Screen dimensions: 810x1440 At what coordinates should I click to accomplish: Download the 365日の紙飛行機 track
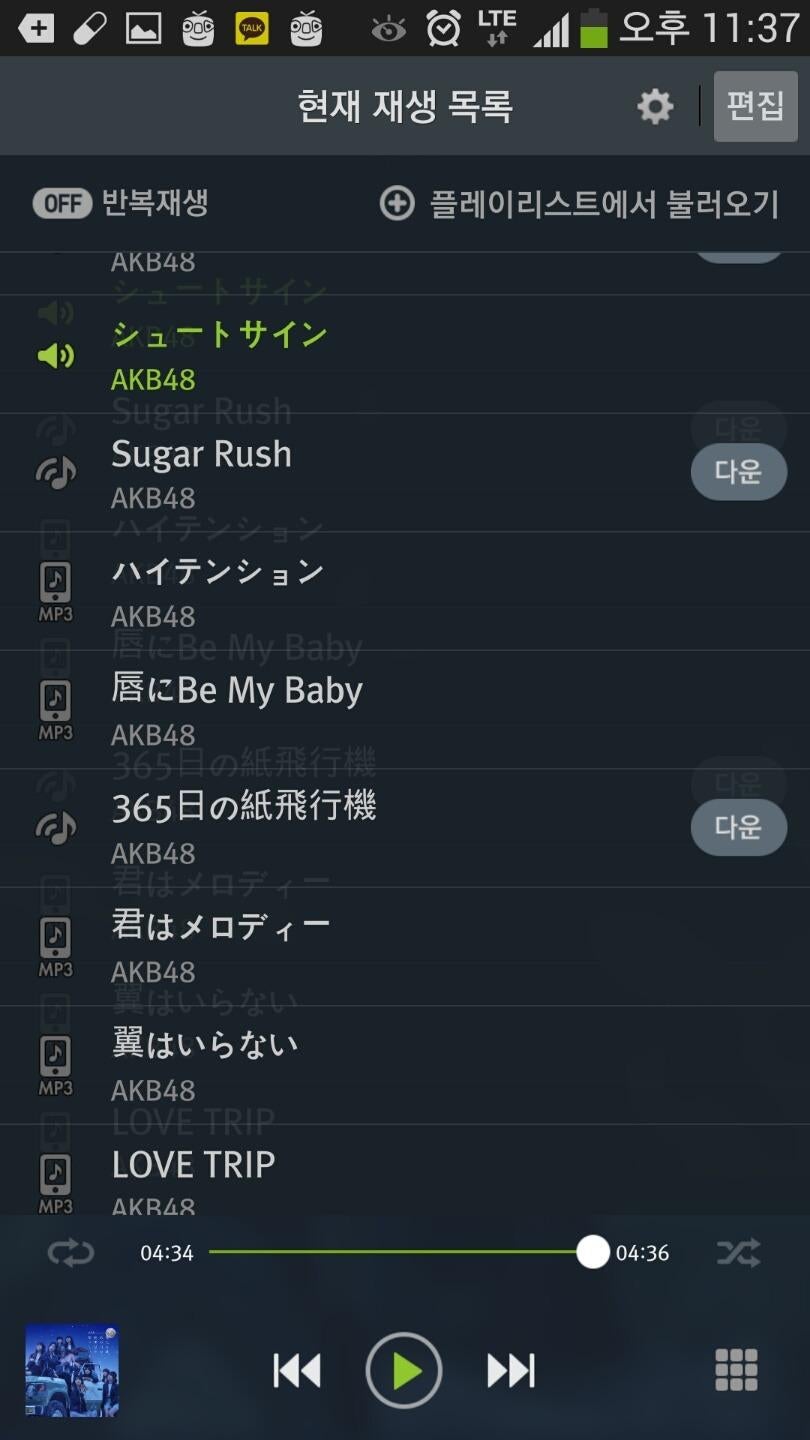(738, 827)
